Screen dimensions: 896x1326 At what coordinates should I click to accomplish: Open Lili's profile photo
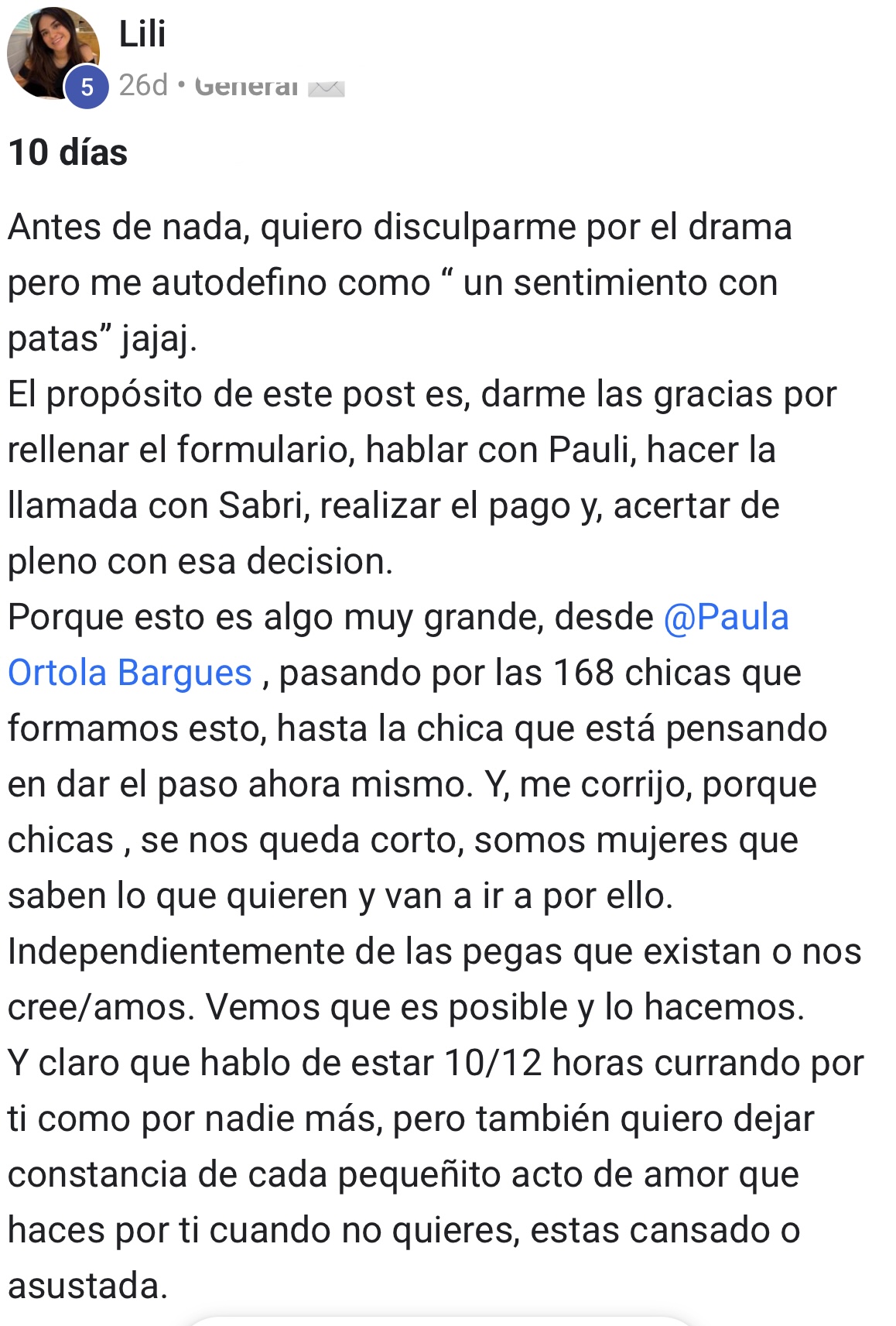tap(53, 53)
